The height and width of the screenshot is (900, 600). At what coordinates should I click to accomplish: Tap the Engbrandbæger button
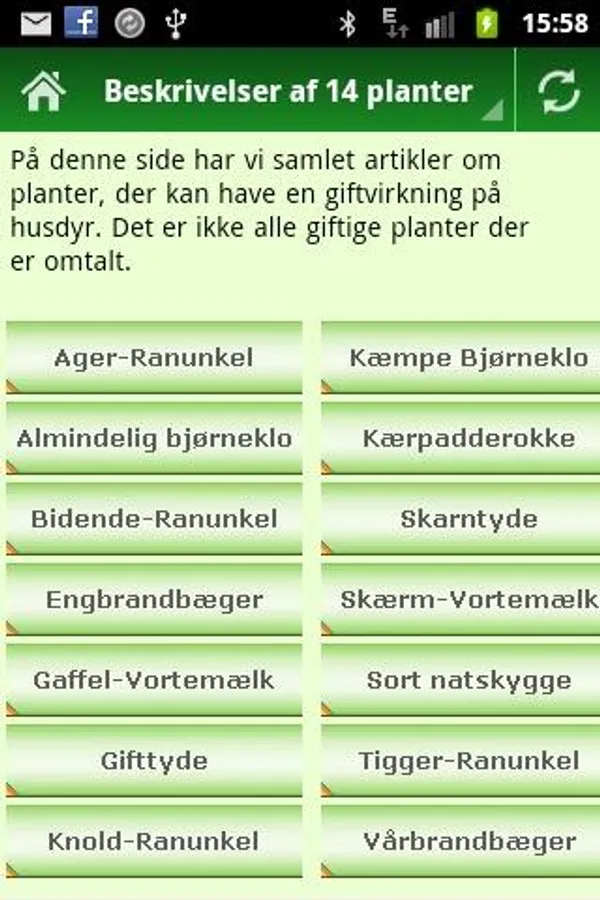point(154,600)
